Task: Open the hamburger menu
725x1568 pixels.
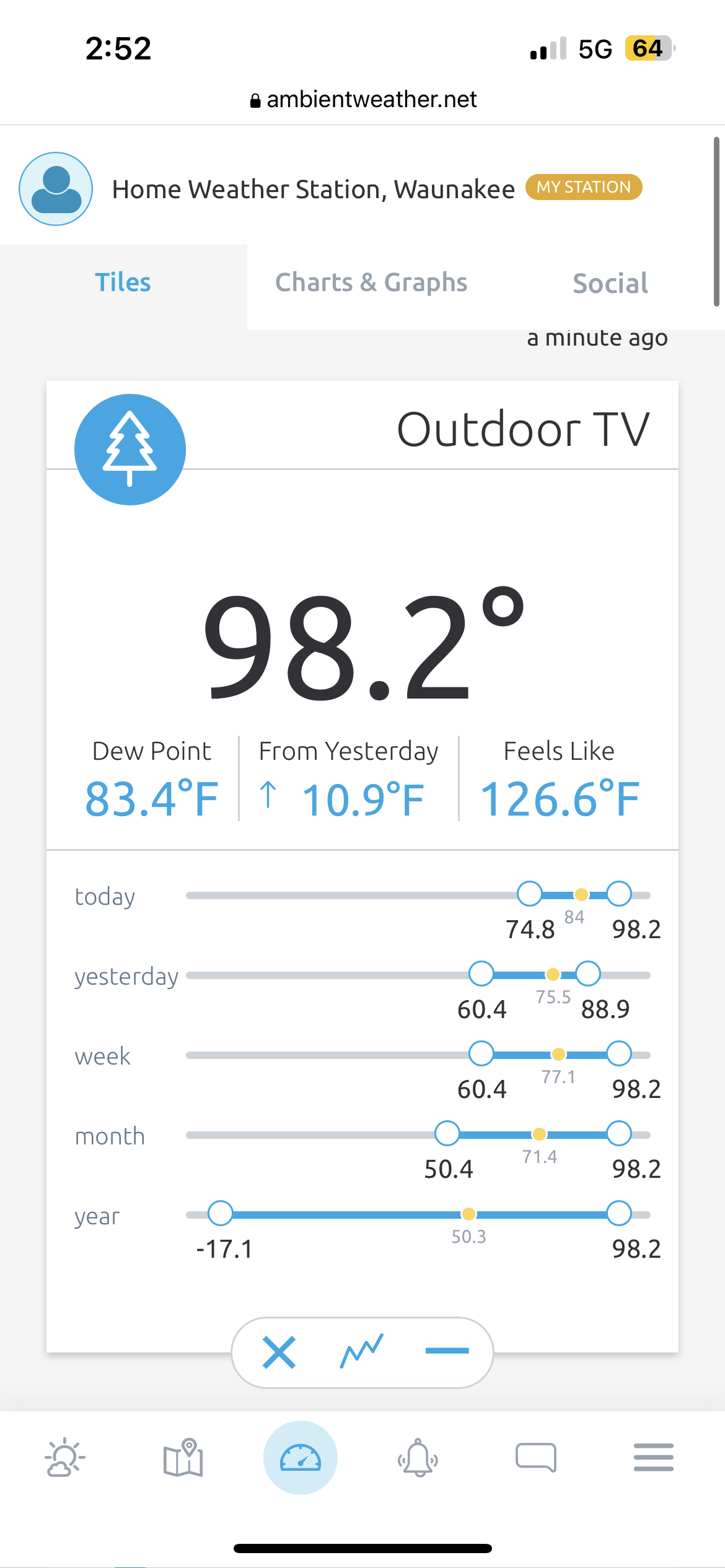Action: point(654,1457)
